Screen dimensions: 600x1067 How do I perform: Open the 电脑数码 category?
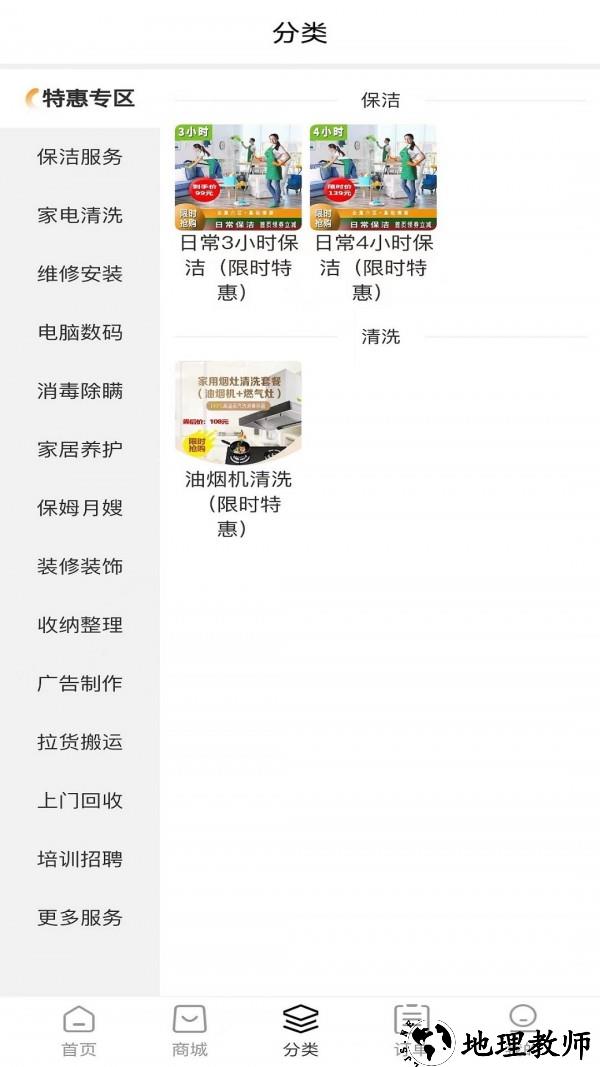click(80, 332)
